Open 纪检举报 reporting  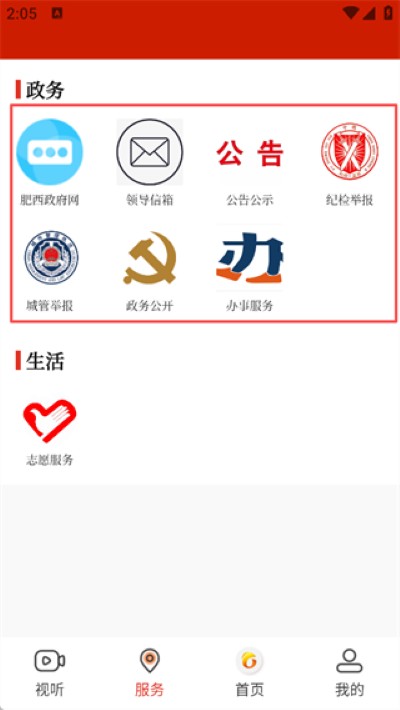[350, 162]
